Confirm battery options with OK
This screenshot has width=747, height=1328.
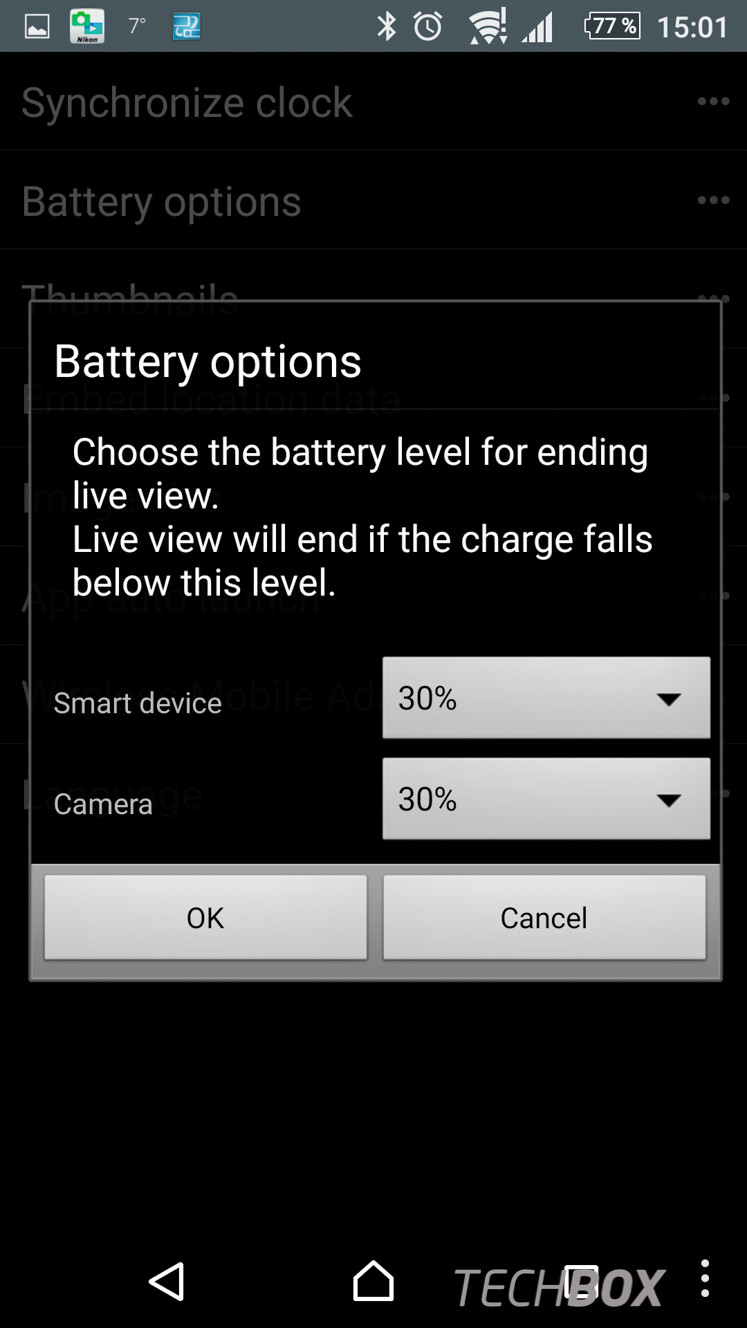[205, 918]
